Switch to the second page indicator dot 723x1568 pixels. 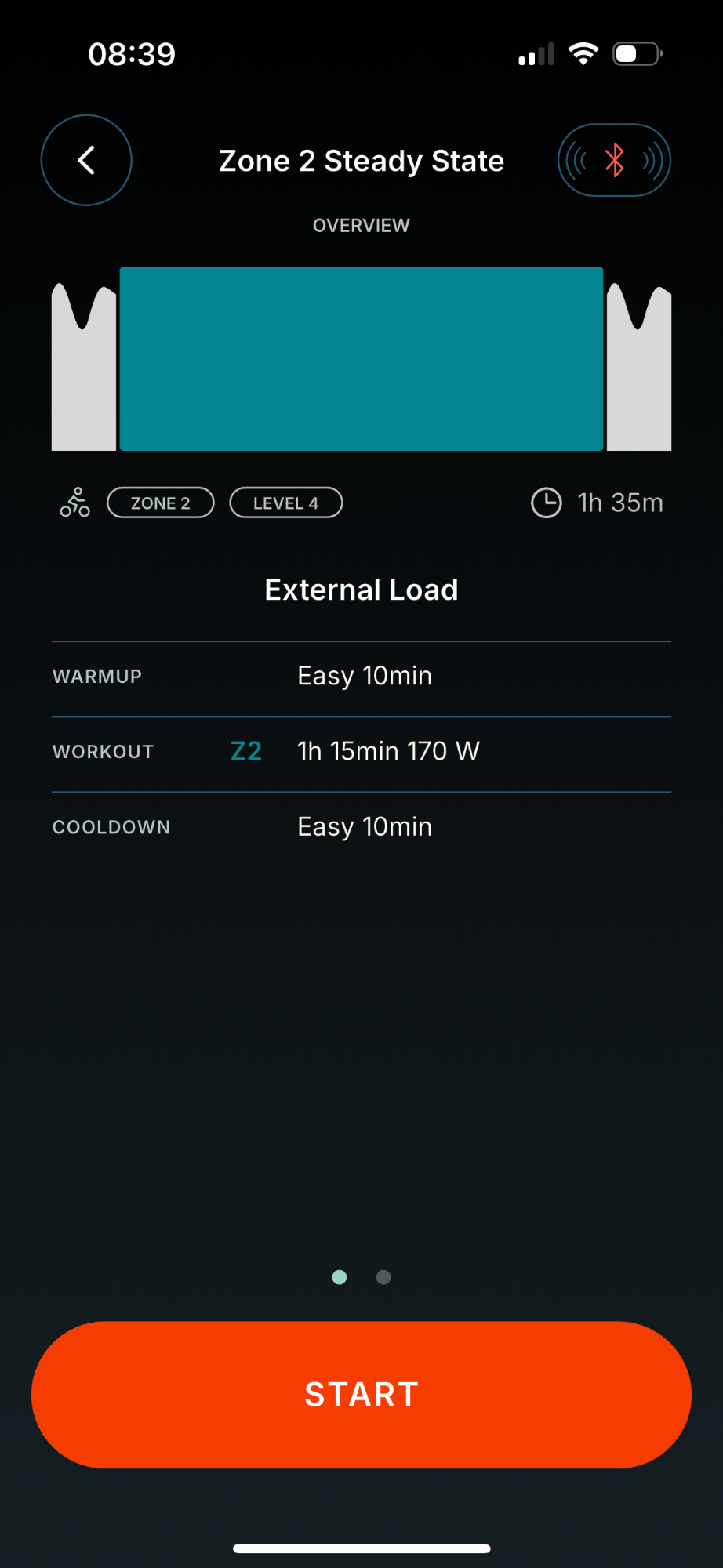point(383,1277)
